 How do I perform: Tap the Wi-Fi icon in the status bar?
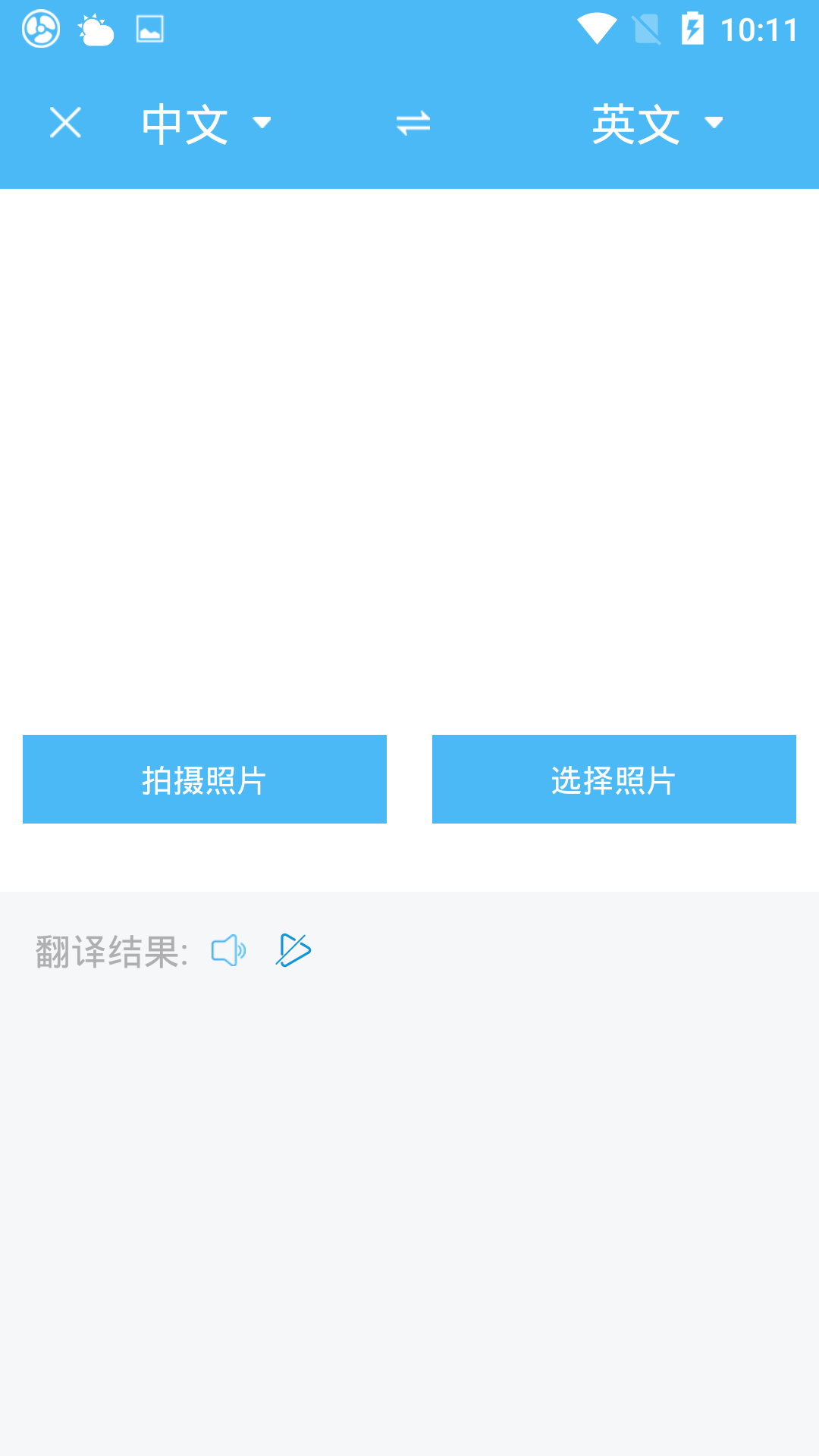point(596,29)
